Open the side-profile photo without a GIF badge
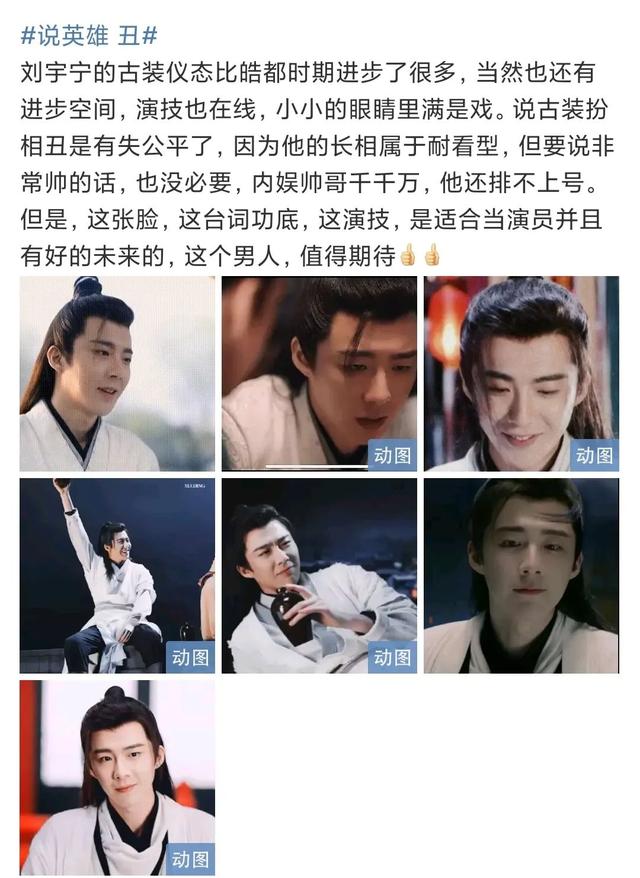 (x=117, y=373)
